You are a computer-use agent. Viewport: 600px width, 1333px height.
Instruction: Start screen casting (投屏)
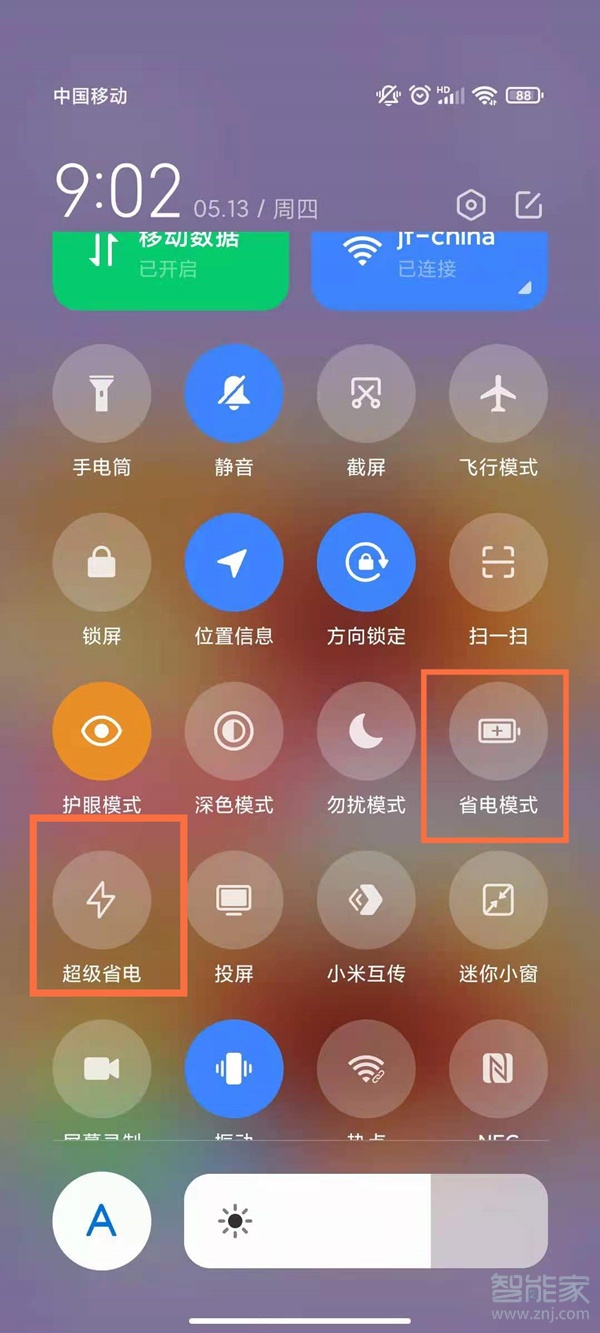tap(234, 901)
